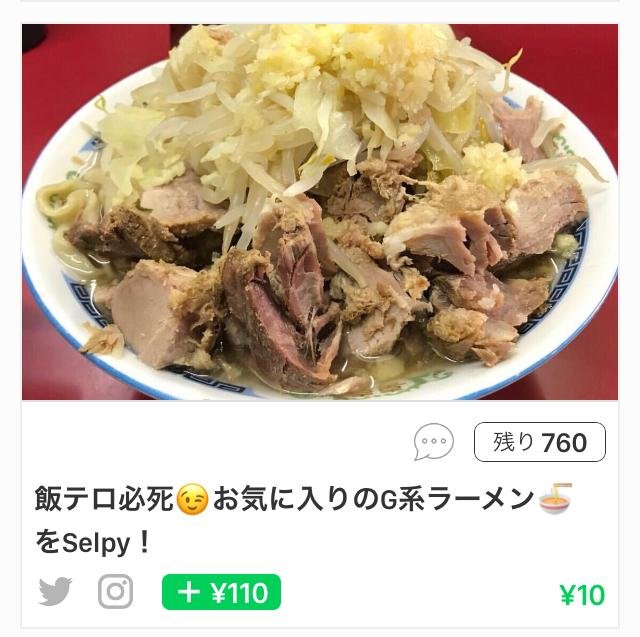Share via the Twitter bird icon
This screenshot has width=640, height=637.
pyautogui.click(x=55, y=593)
